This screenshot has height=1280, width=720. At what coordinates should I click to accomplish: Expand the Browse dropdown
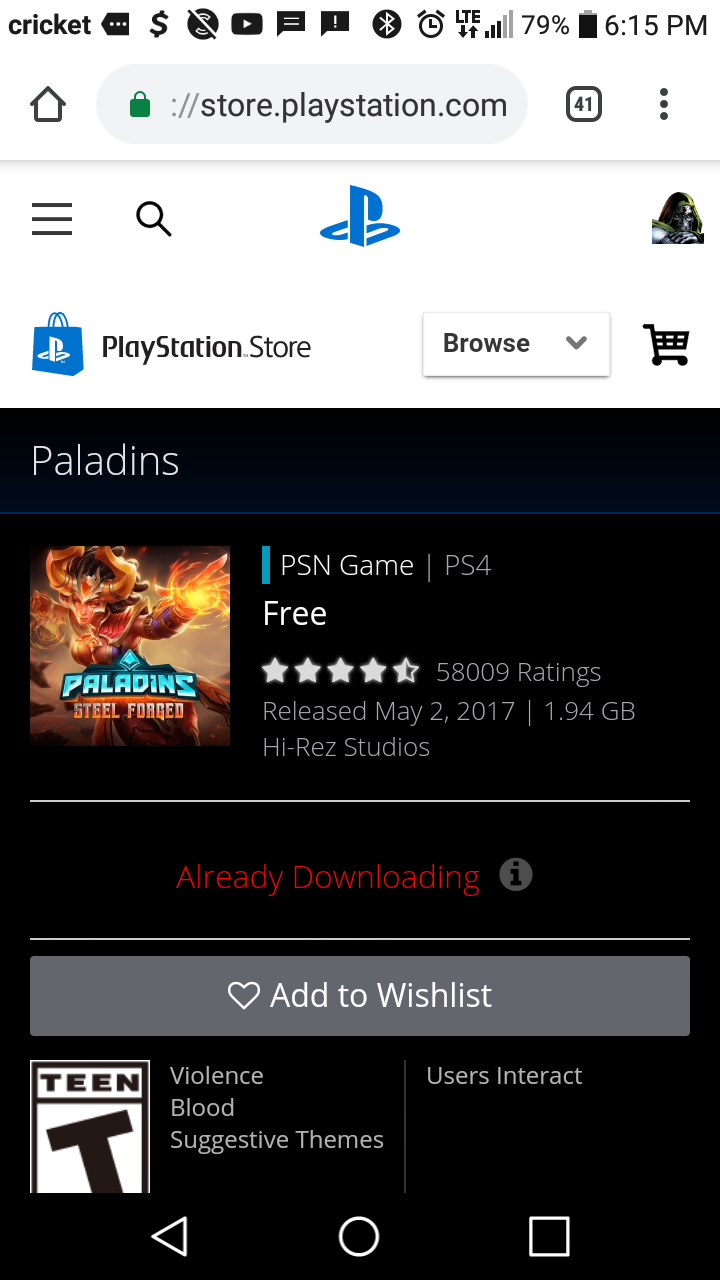[516, 344]
